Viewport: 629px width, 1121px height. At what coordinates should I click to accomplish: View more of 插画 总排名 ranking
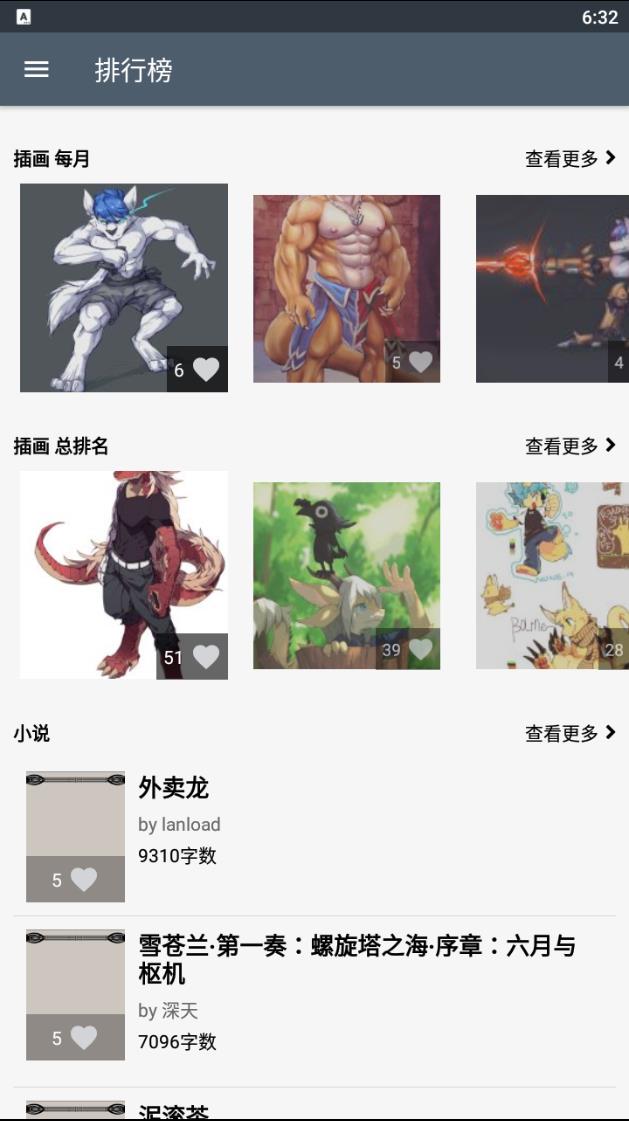click(x=570, y=446)
